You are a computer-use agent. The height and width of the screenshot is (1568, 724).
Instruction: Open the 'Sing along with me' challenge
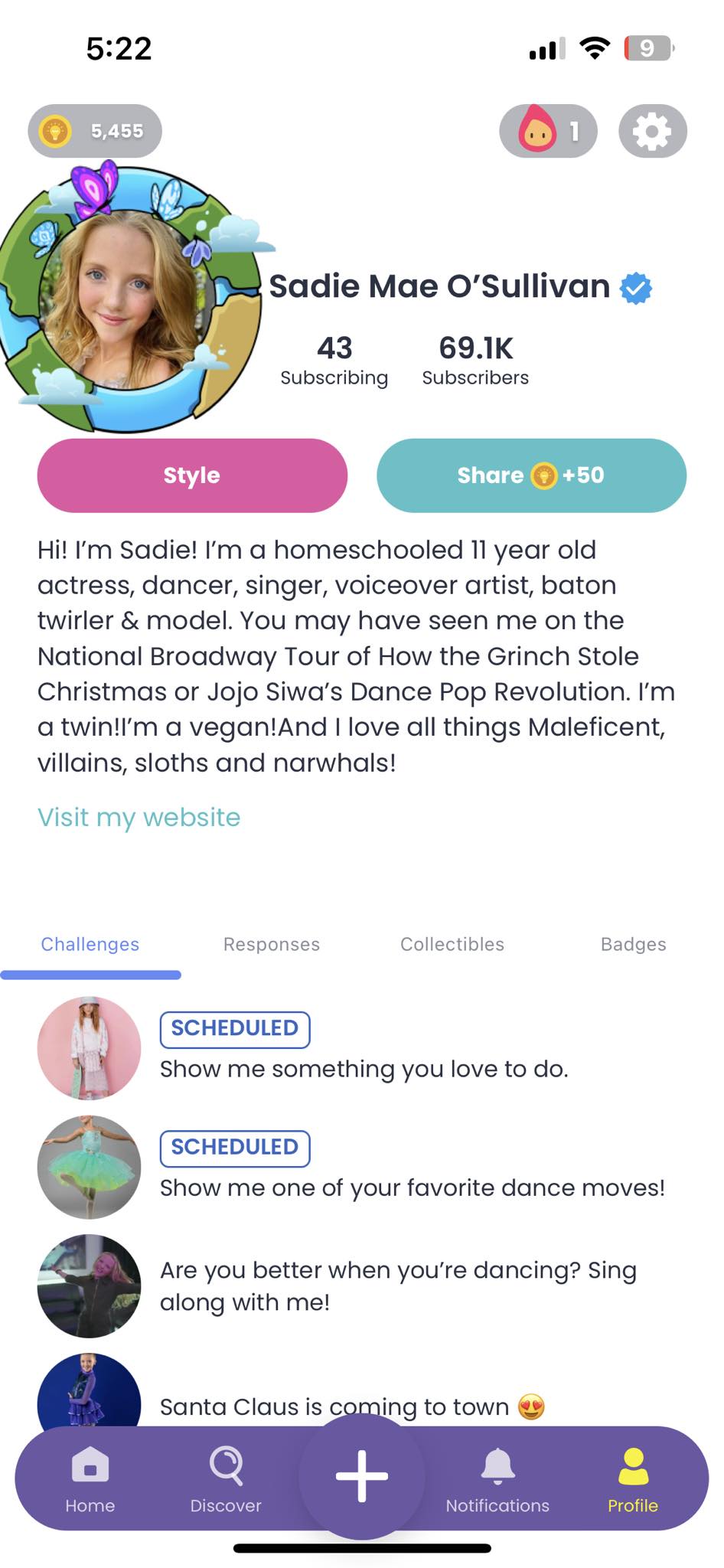(397, 1285)
